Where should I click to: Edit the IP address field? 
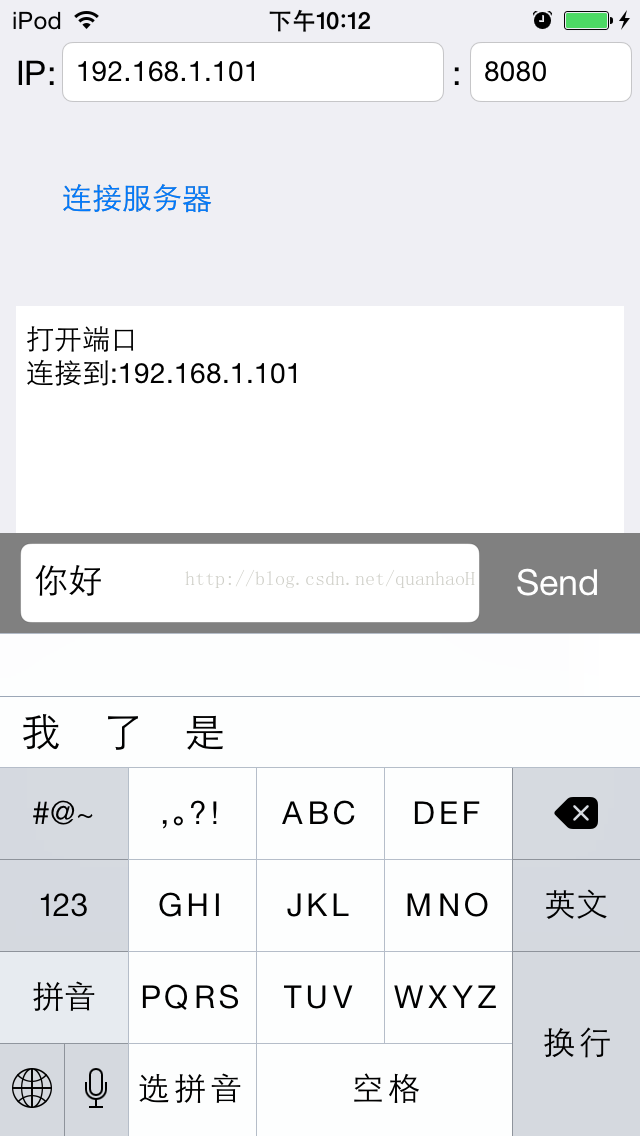point(253,72)
